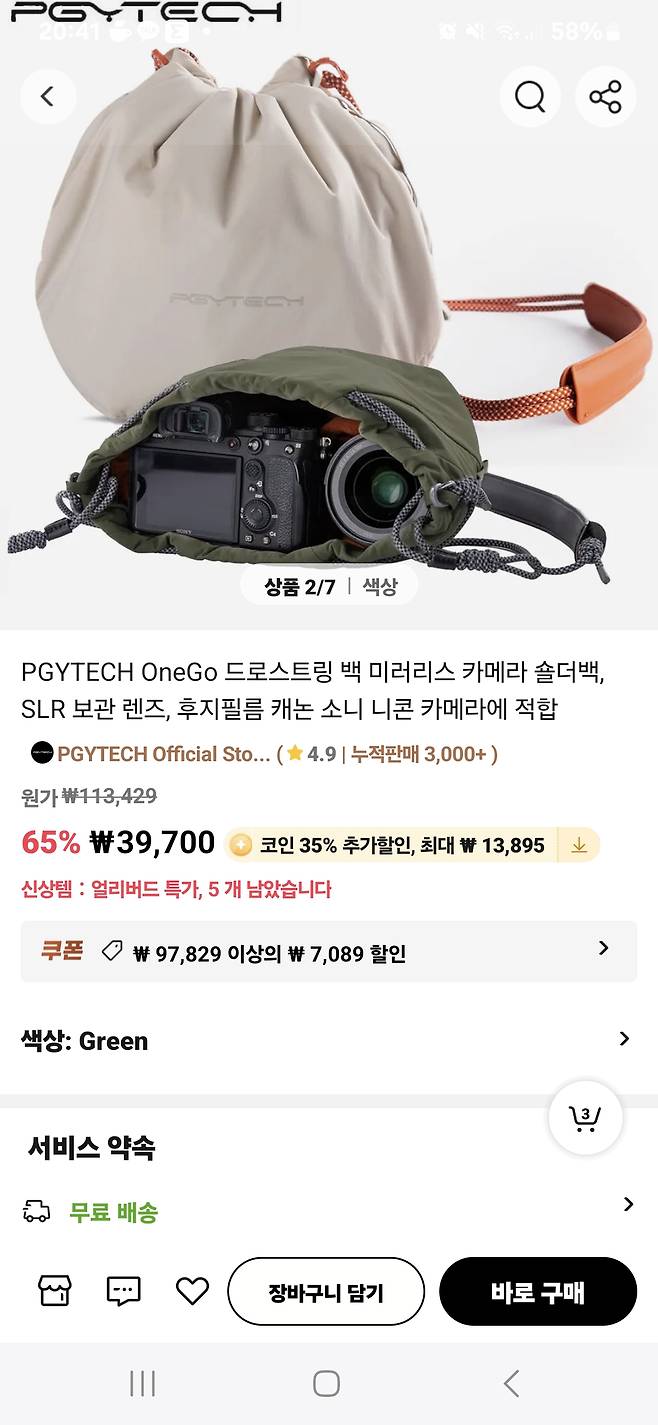The image size is (658, 1425).
Task: Open the floating shopping cart
Action: 585,1117
